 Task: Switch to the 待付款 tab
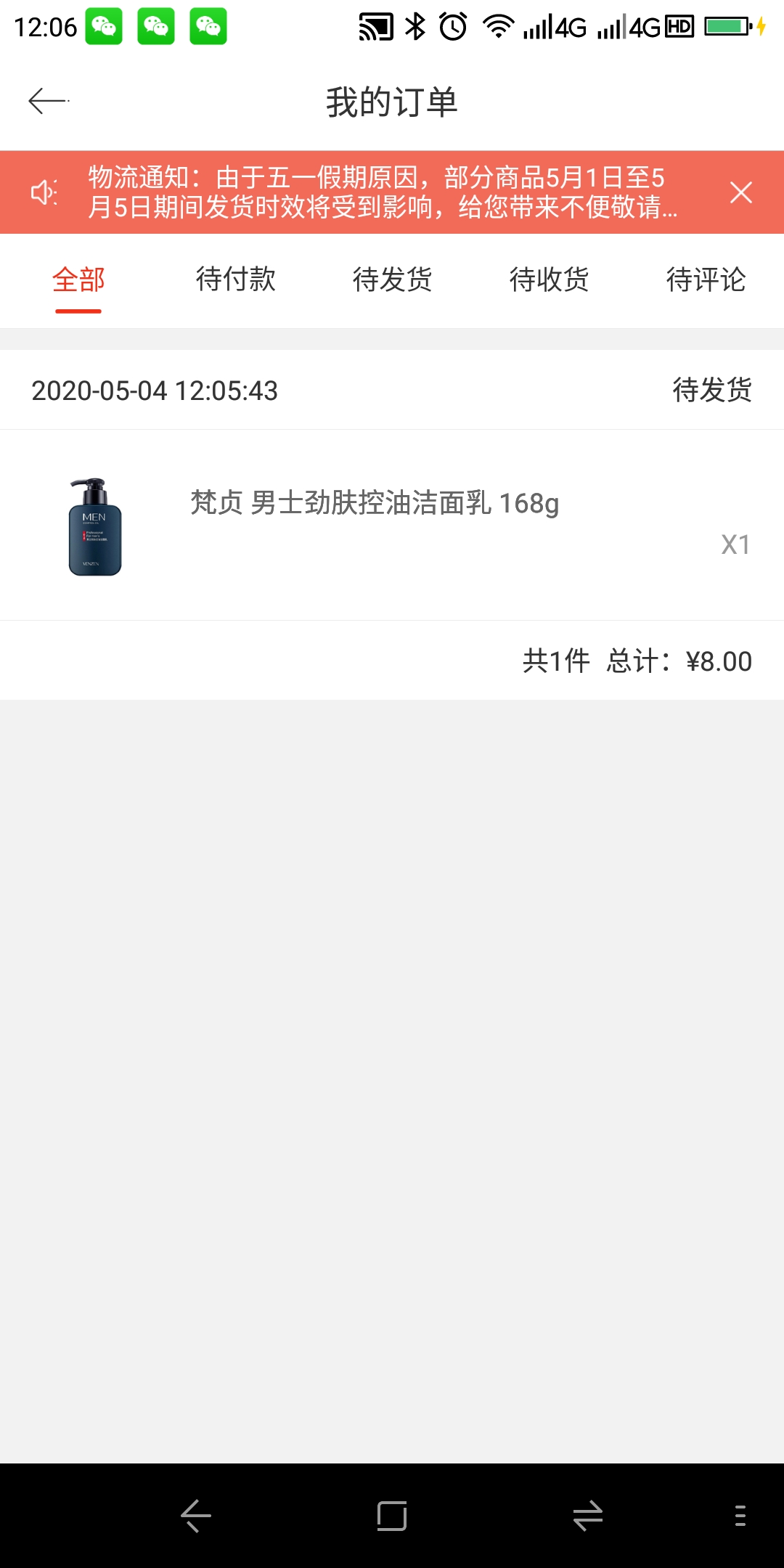point(235,279)
